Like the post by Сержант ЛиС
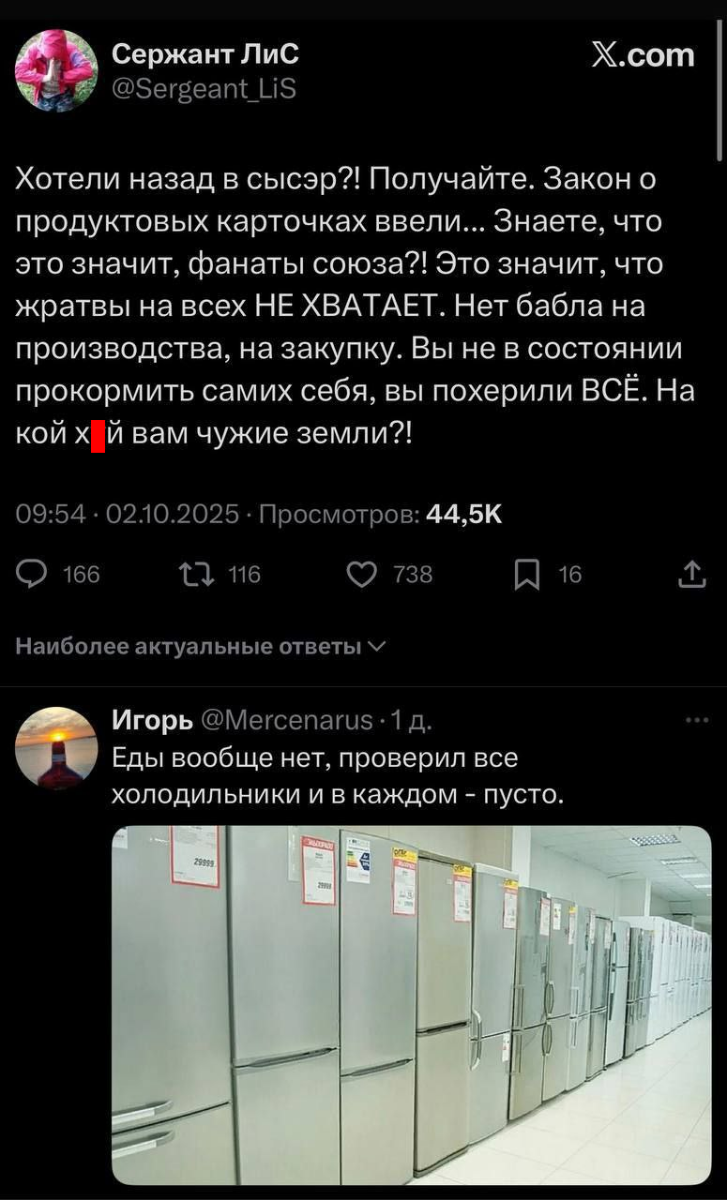 coord(362,574)
